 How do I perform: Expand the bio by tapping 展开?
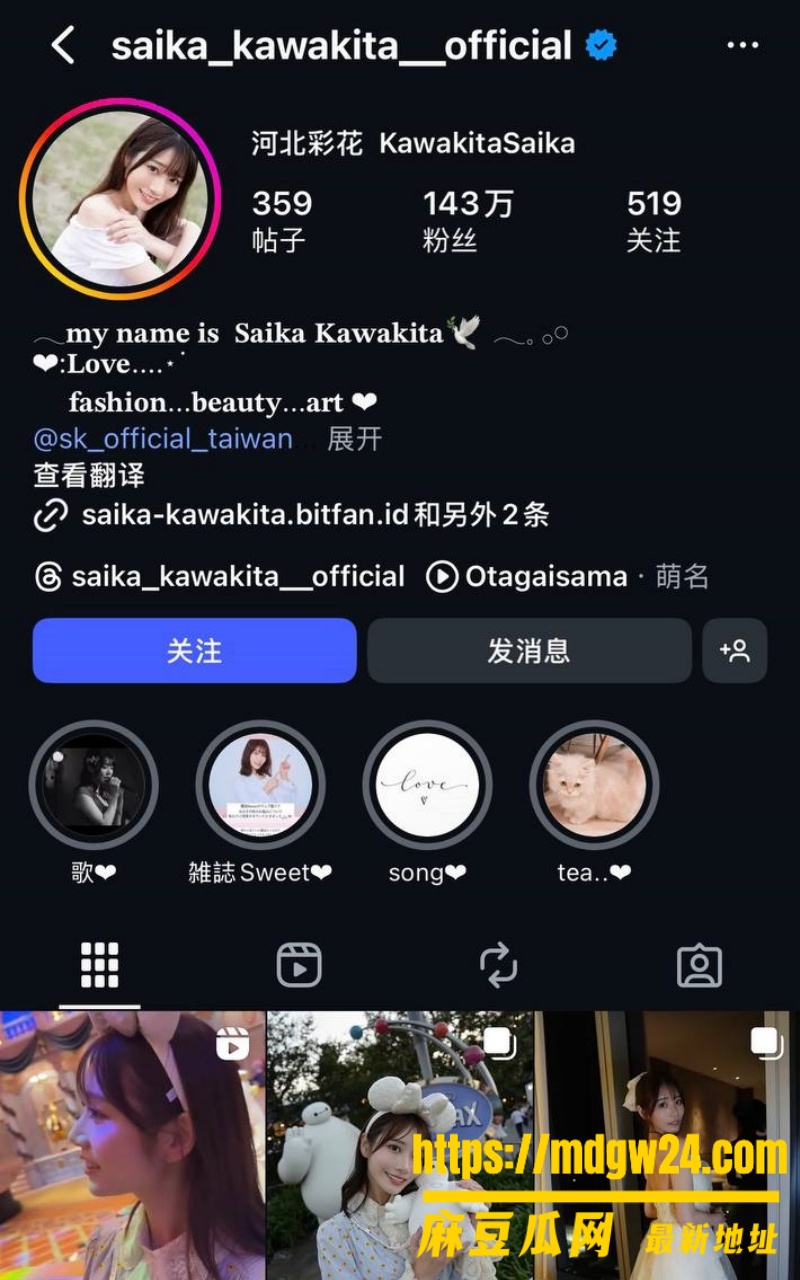pyautogui.click(x=355, y=439)
